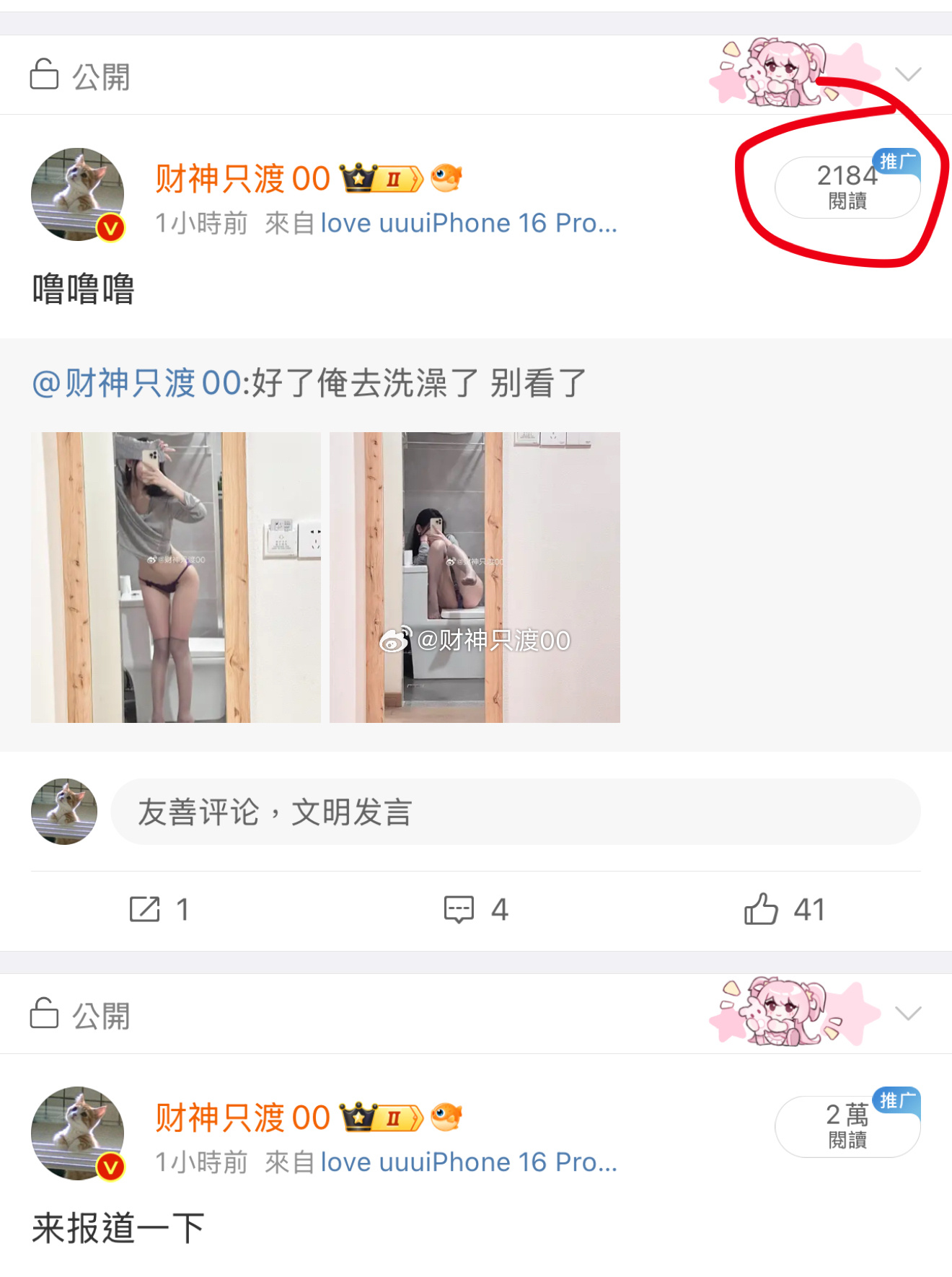
Task: Open the @财神只渡00 mention in reposted text
Action: pyautogui.click(x=136, y=383)
